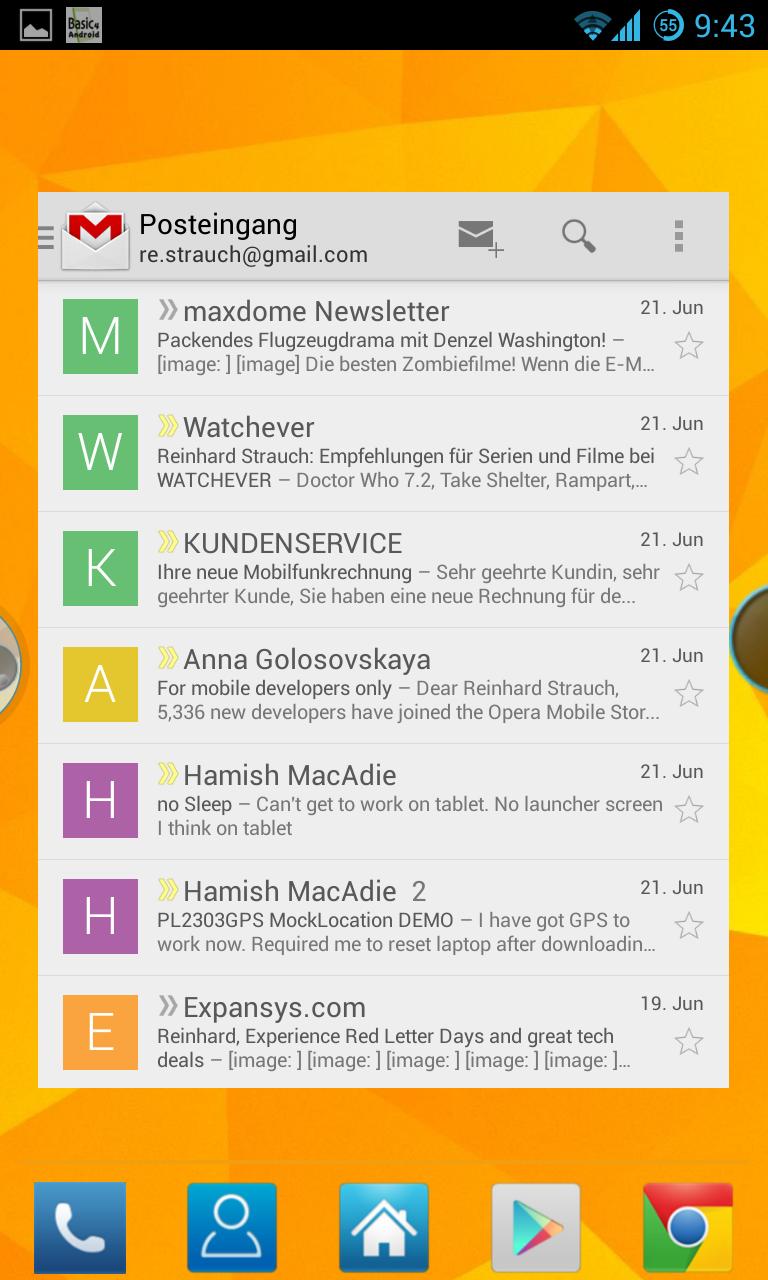The width and height of the screenshot is (768, 1280).
Task: Open the Gmail overflow menu
Action: coord(678,237)
